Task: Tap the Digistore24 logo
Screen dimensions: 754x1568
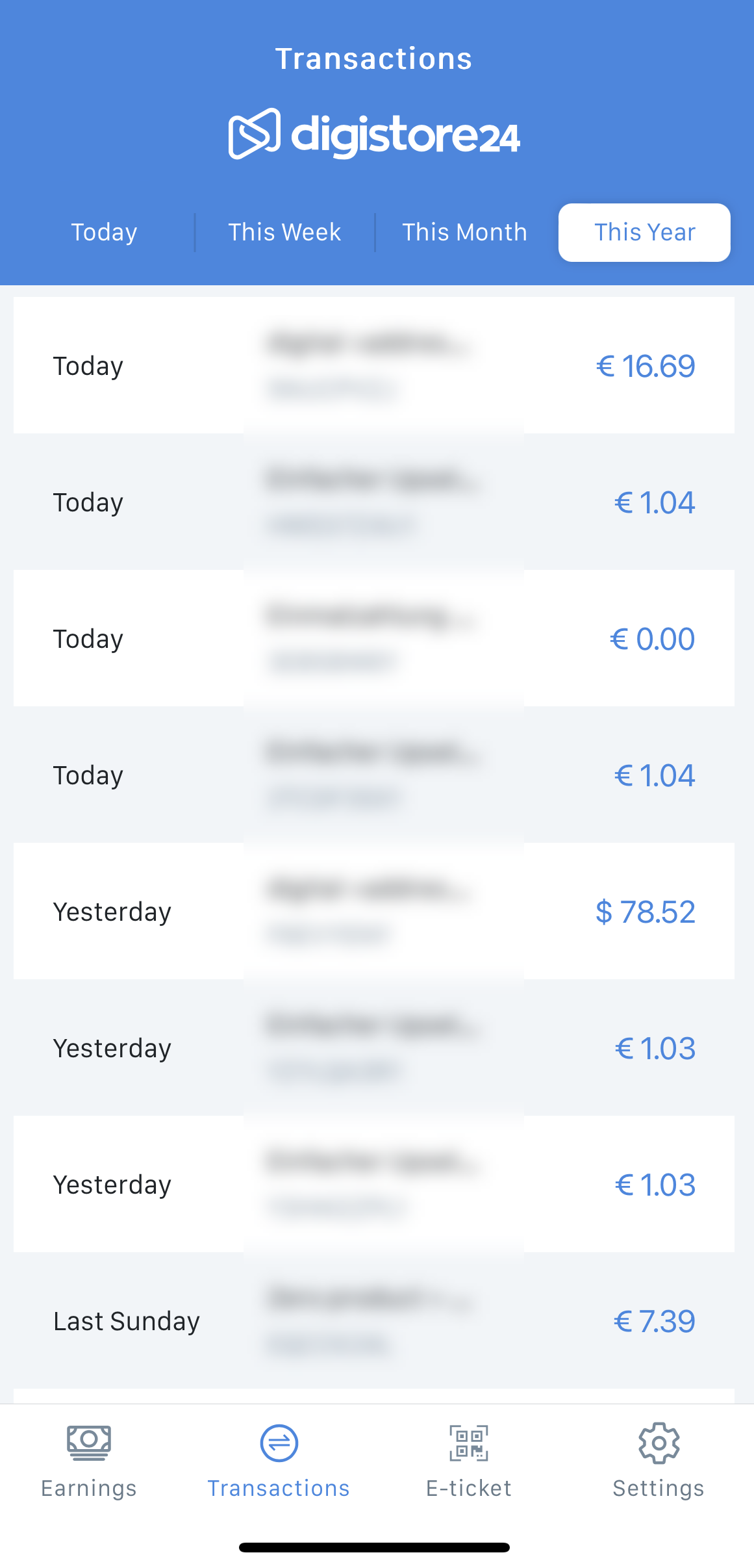Action: (x=374, y=135)
